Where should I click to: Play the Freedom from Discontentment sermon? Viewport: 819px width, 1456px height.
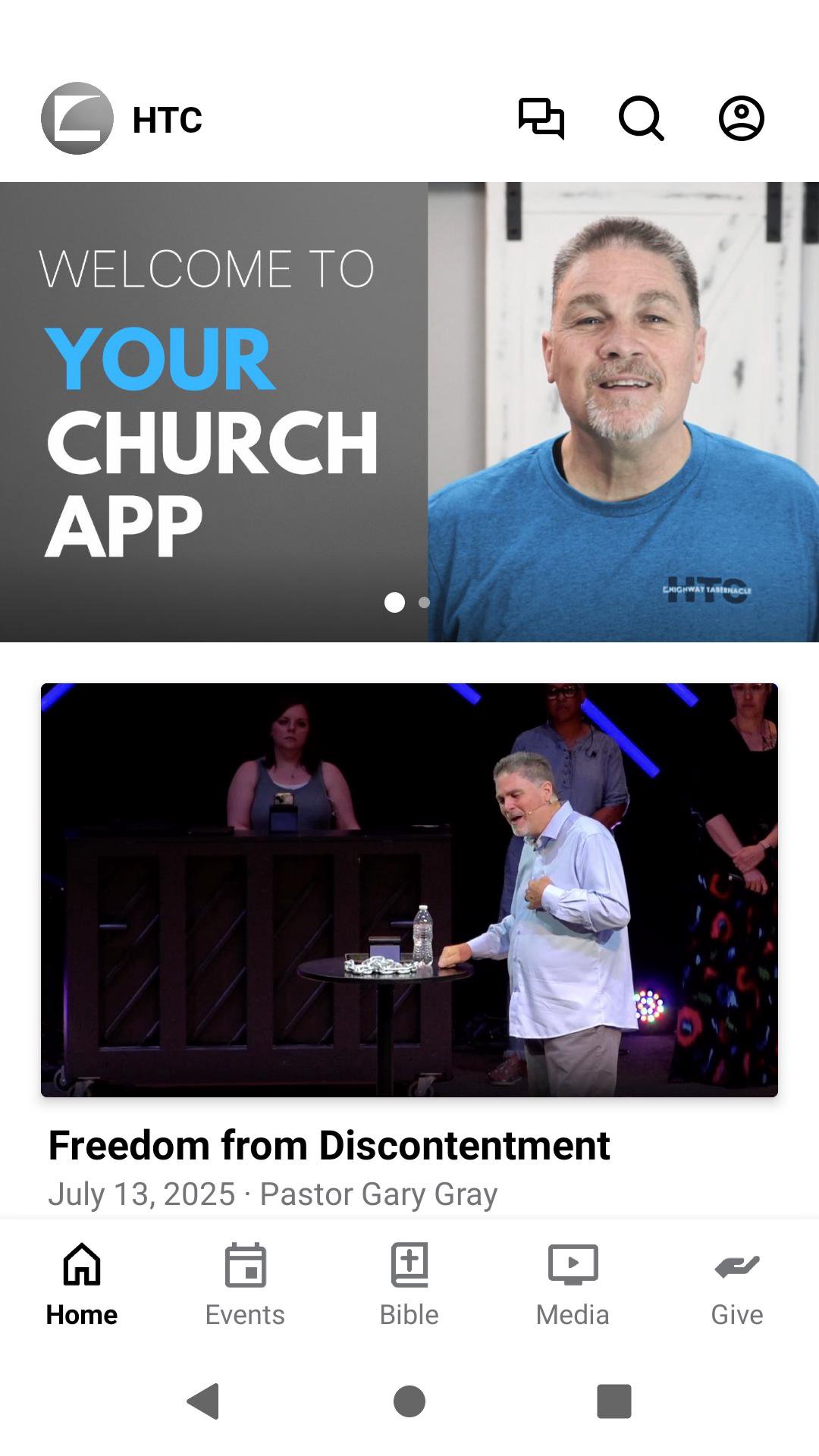point(409,890)
